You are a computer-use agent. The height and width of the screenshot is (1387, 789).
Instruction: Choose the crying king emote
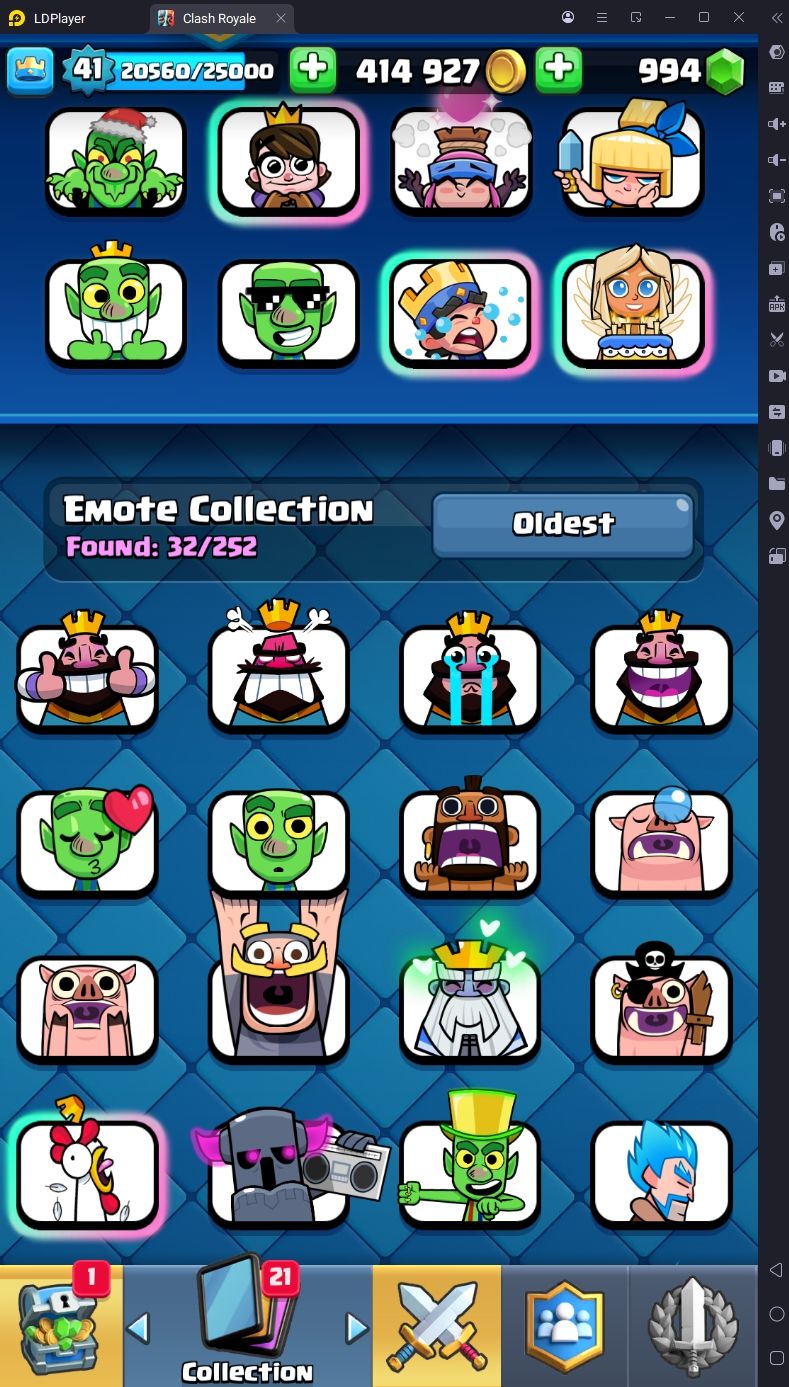(x=470, y=673)
